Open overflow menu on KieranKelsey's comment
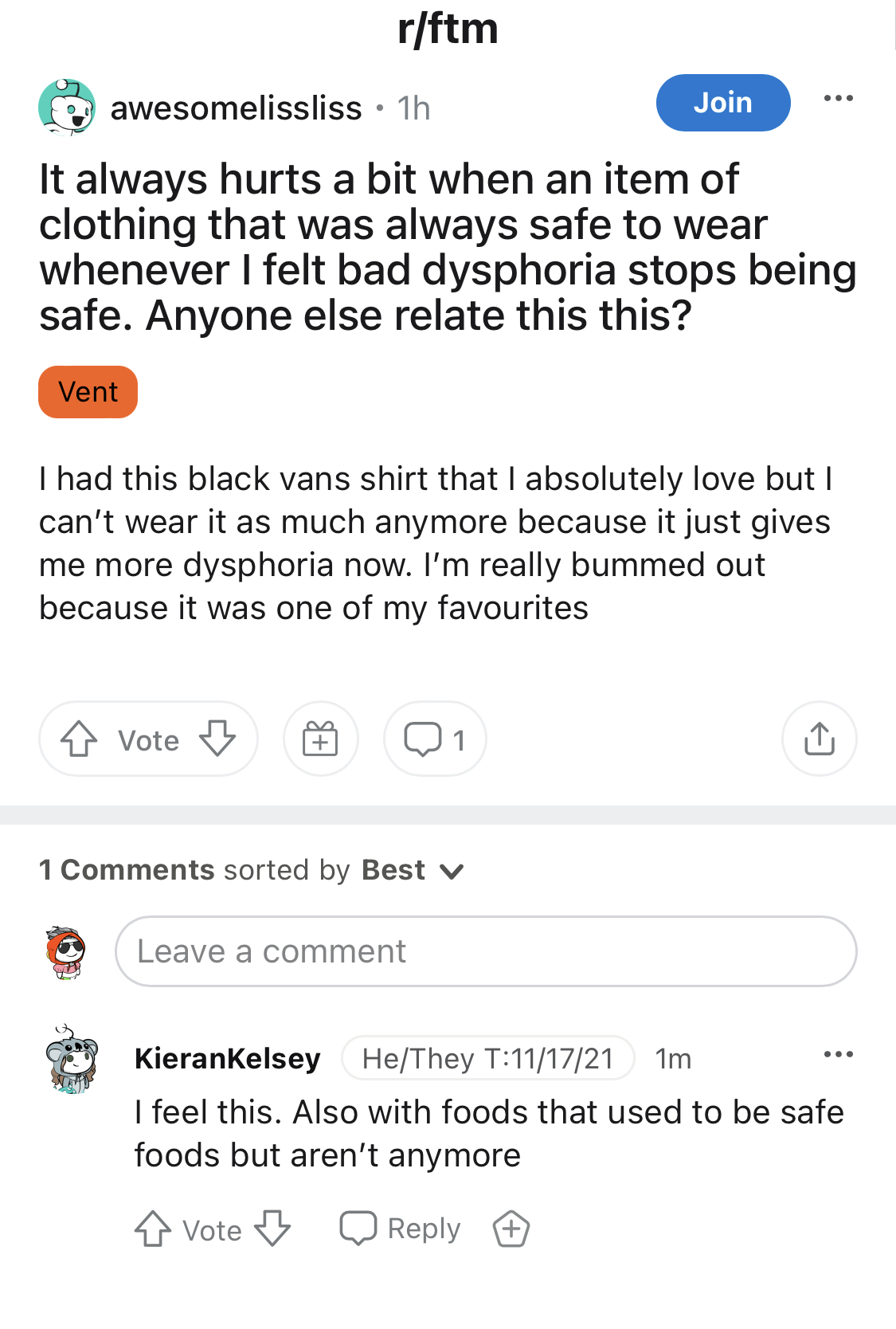The image size is (896, 1329). (838, 1055)
